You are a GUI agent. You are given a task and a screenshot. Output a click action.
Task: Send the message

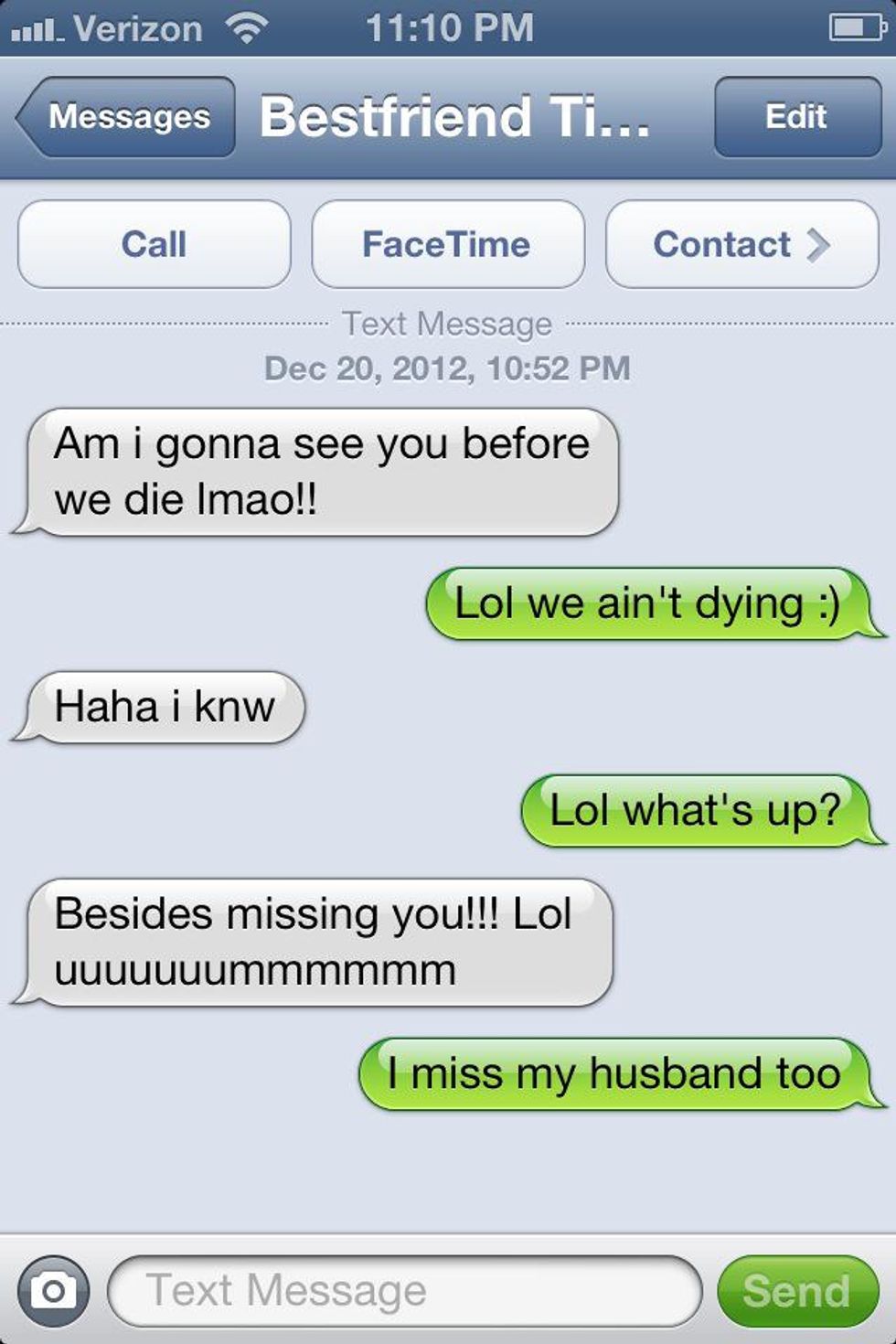coord(796,1290)
